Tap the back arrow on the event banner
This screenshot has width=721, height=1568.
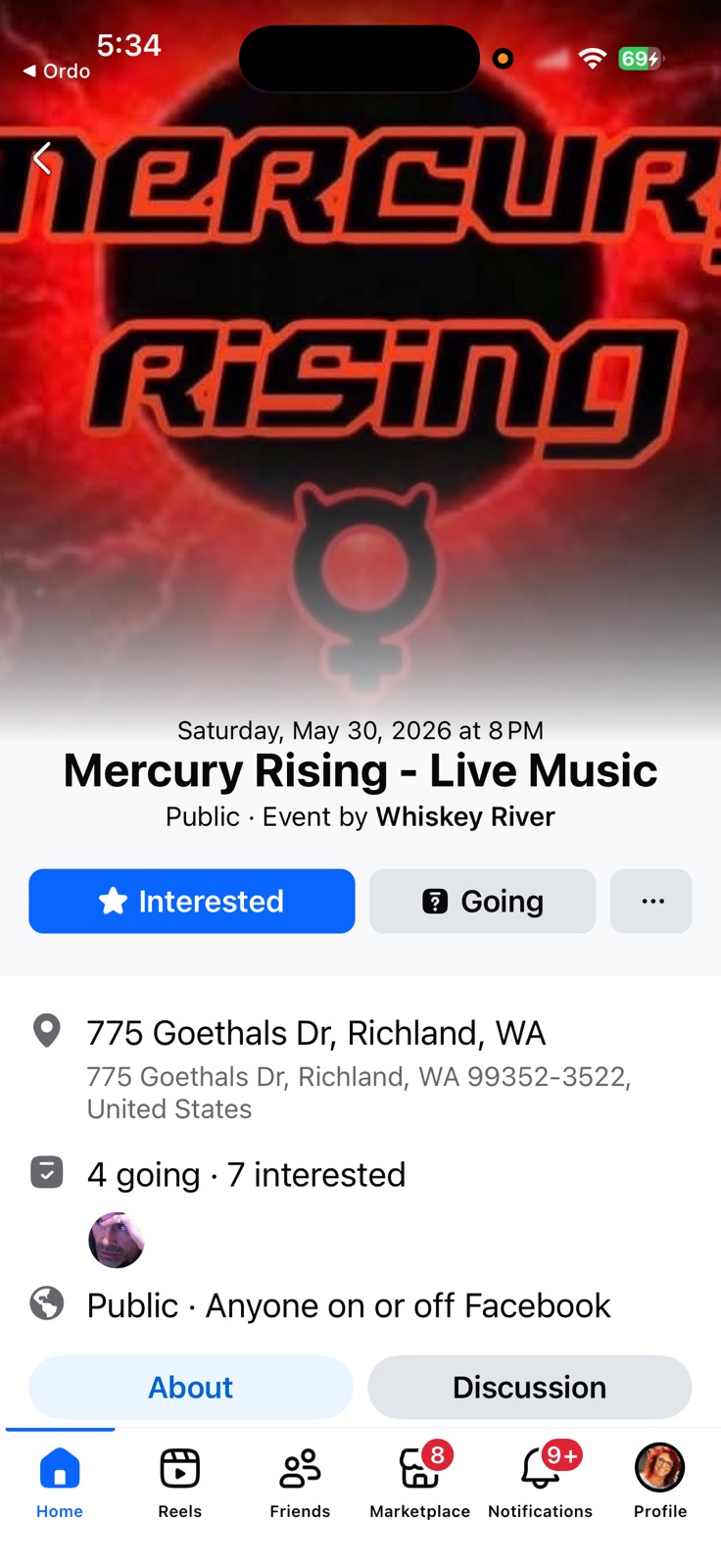pyautogui.click(x=42, y=157)
